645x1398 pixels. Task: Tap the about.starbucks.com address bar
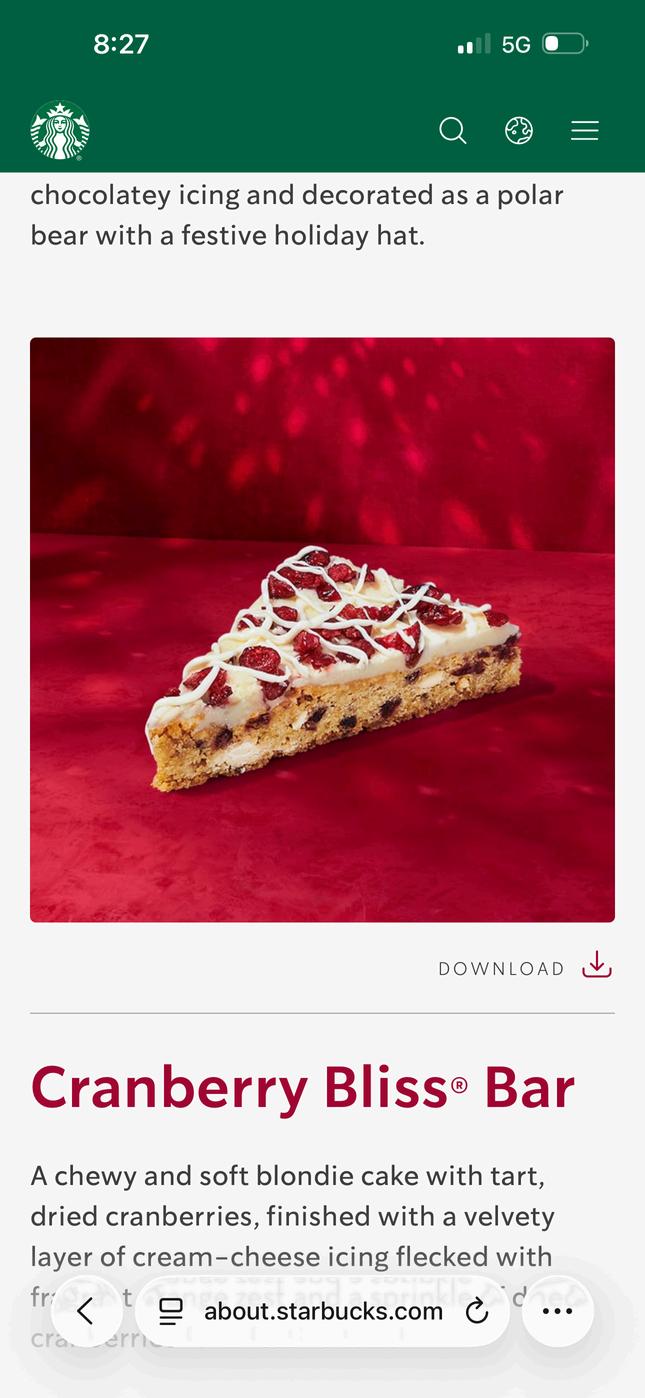click(322, 1311)
